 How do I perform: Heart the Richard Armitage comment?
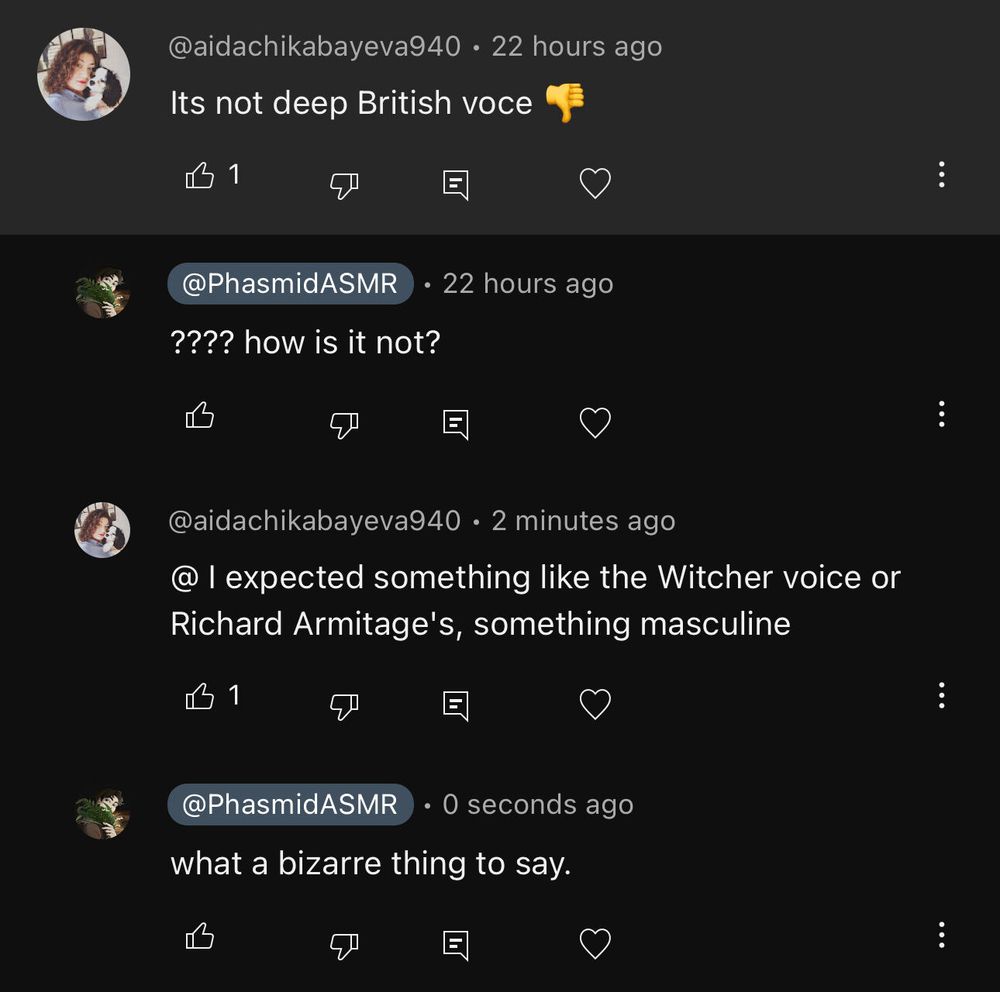pyautogui.click(x=595, y=704)
